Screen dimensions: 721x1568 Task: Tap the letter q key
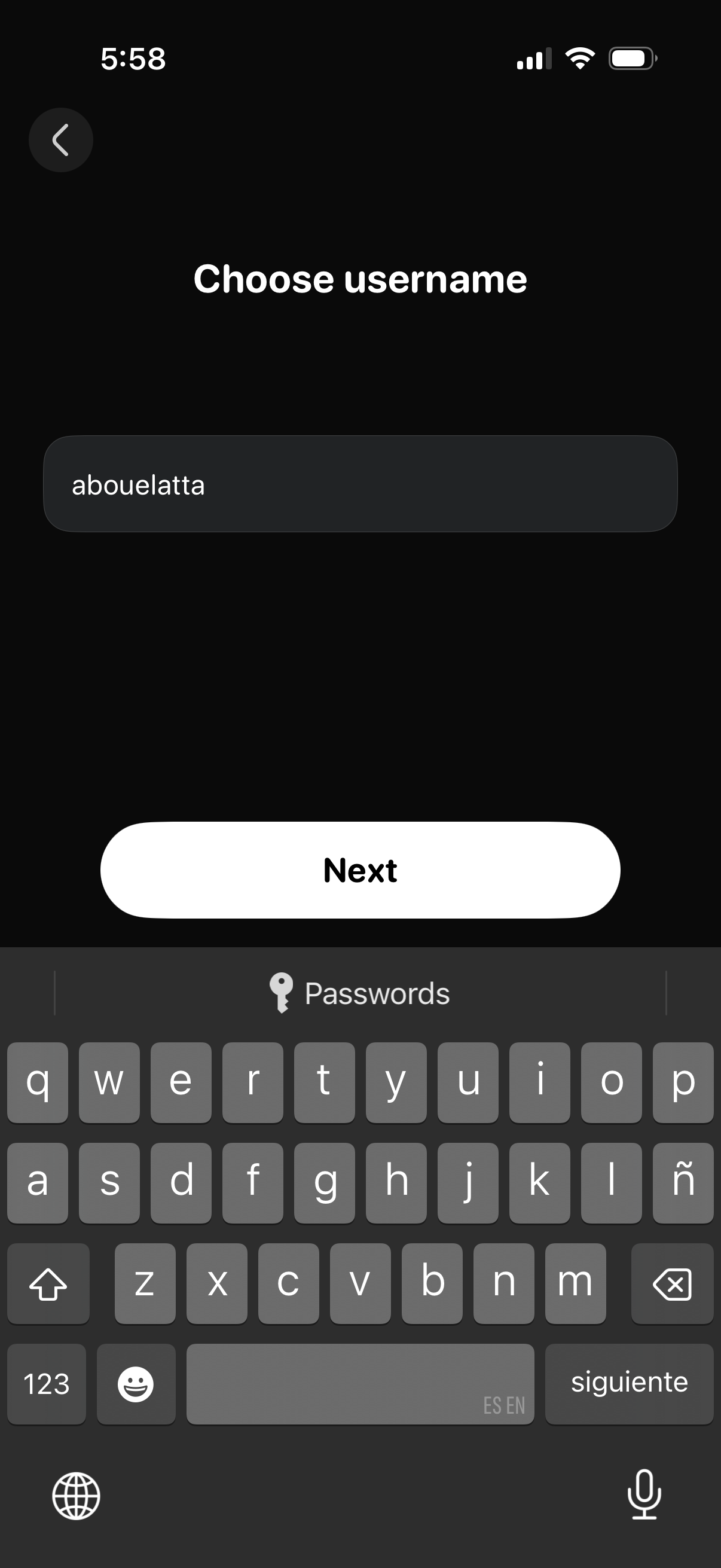37,1083
